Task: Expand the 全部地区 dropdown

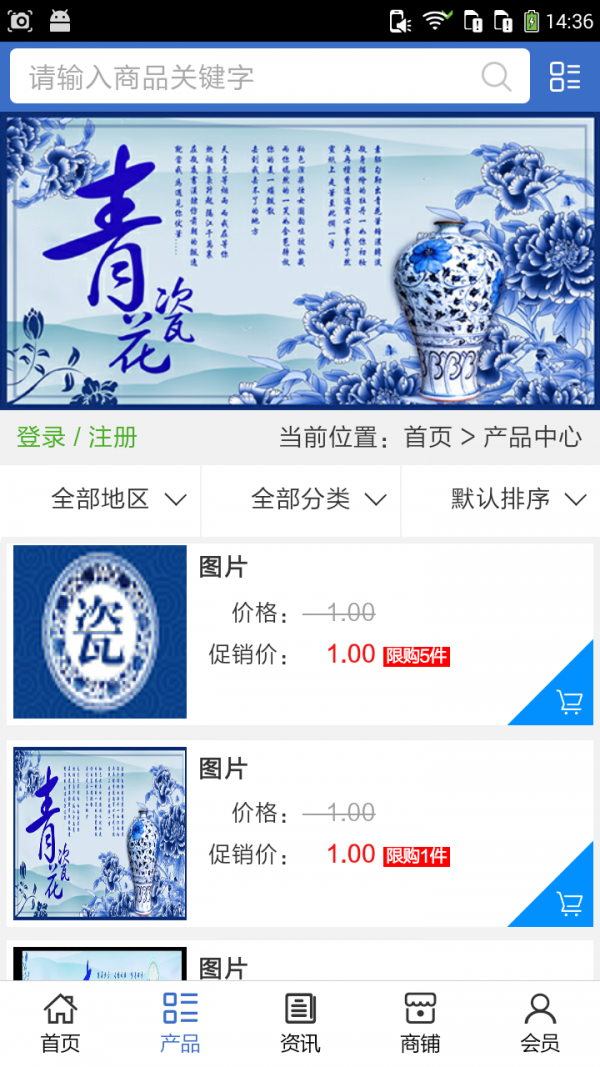Action: pos(118,499)
